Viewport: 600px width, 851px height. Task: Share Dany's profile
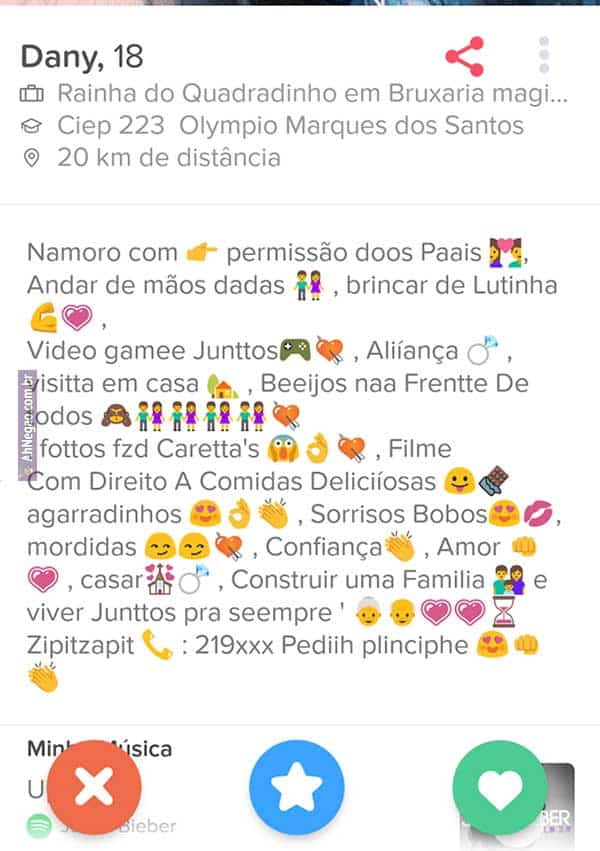click(x=464, y=57)
